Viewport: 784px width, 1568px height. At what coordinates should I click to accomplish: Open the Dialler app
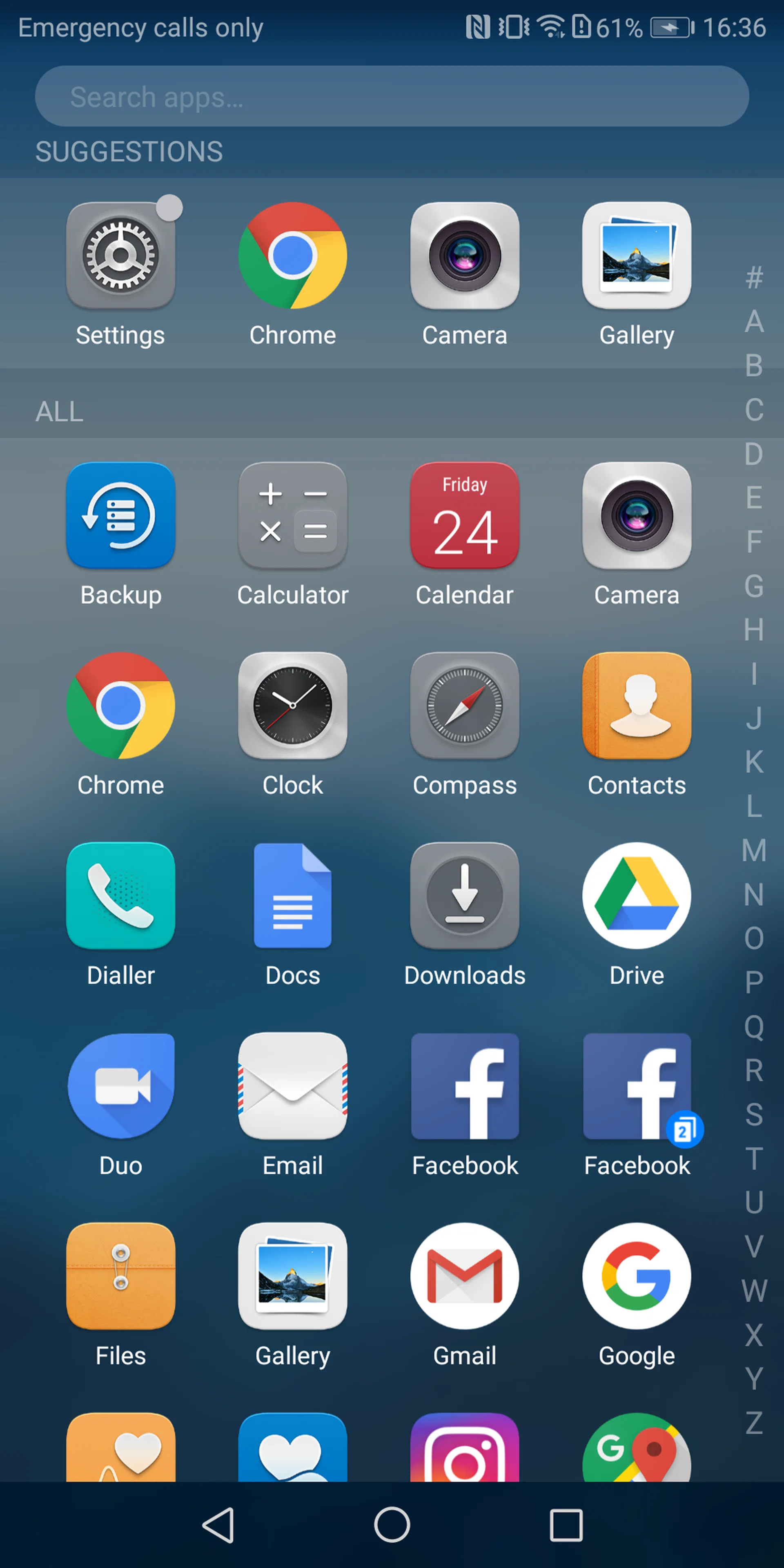(x=120, y=895)
